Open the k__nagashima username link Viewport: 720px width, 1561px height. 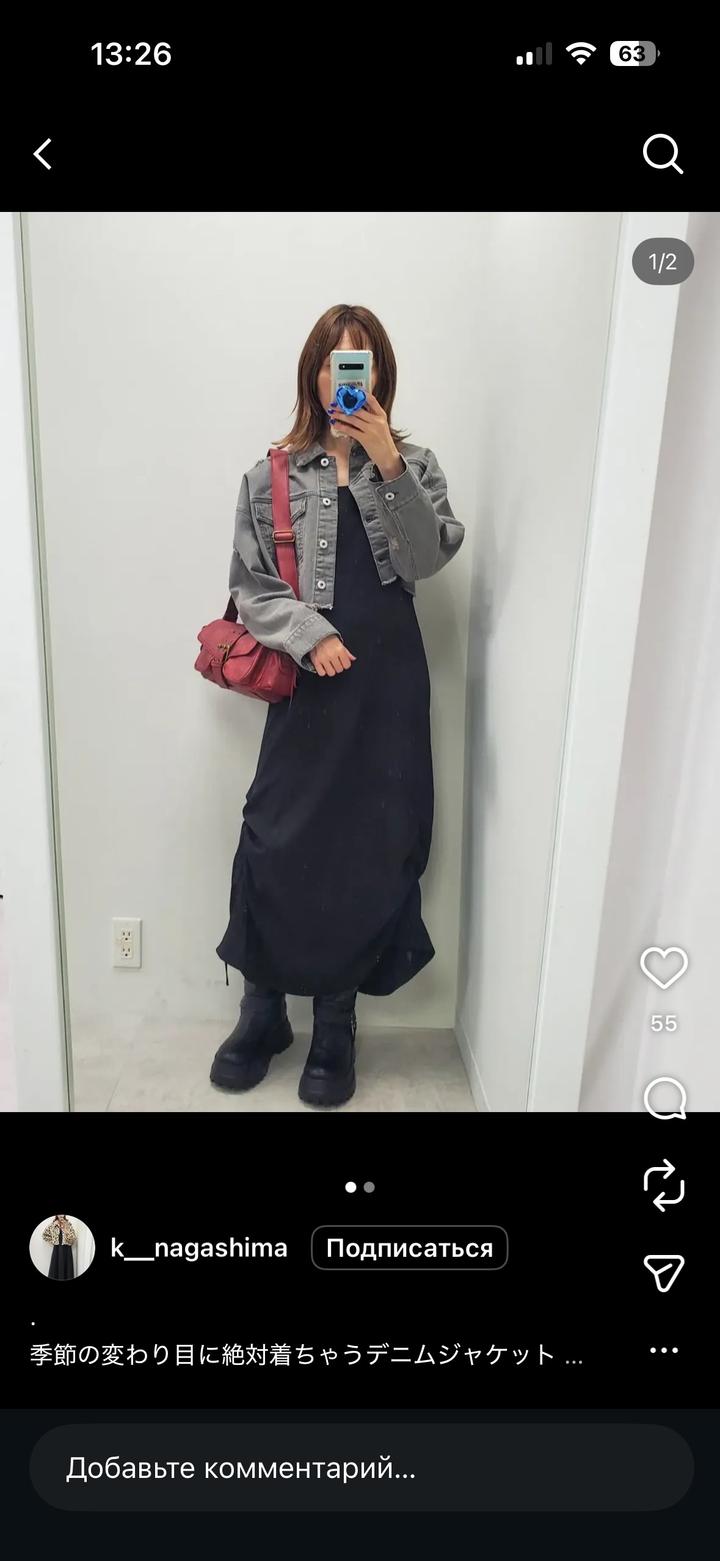[199, 1248]
